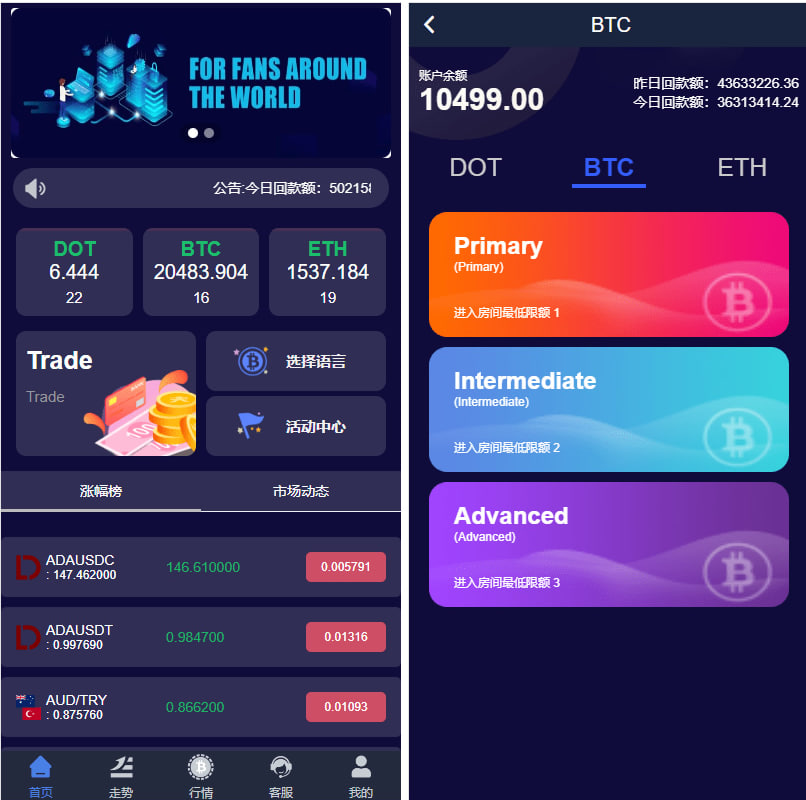
Task: Open 行情 in bottom navigation
Action: click(x=201, y=777)
